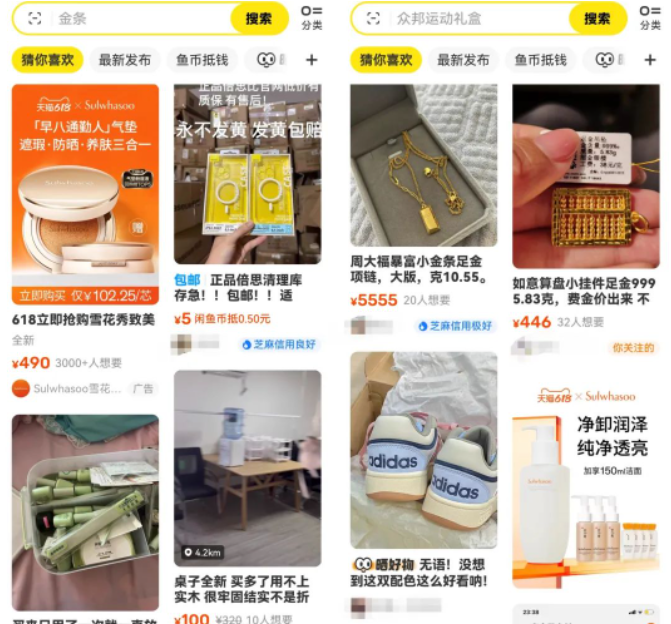Tap 搜索 button beside 众邦运动礼盒
Screen dimensions: 671x624
click(597, 18)
